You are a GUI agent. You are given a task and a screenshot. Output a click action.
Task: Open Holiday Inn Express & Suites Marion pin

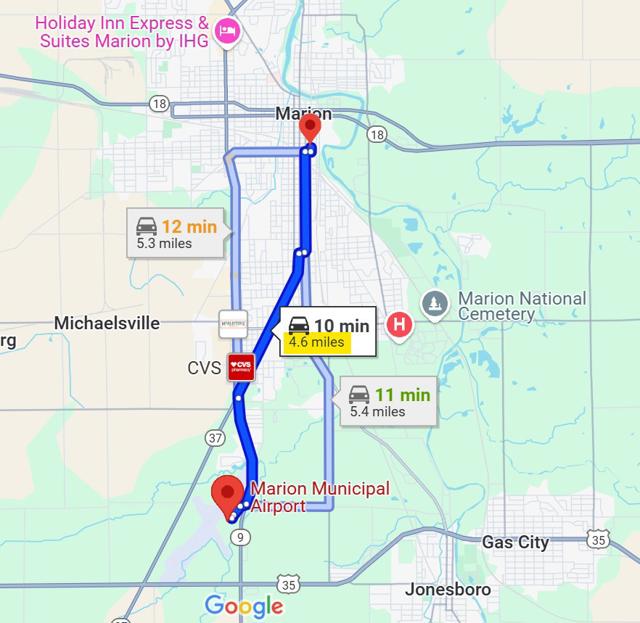(x=229, y=32)
